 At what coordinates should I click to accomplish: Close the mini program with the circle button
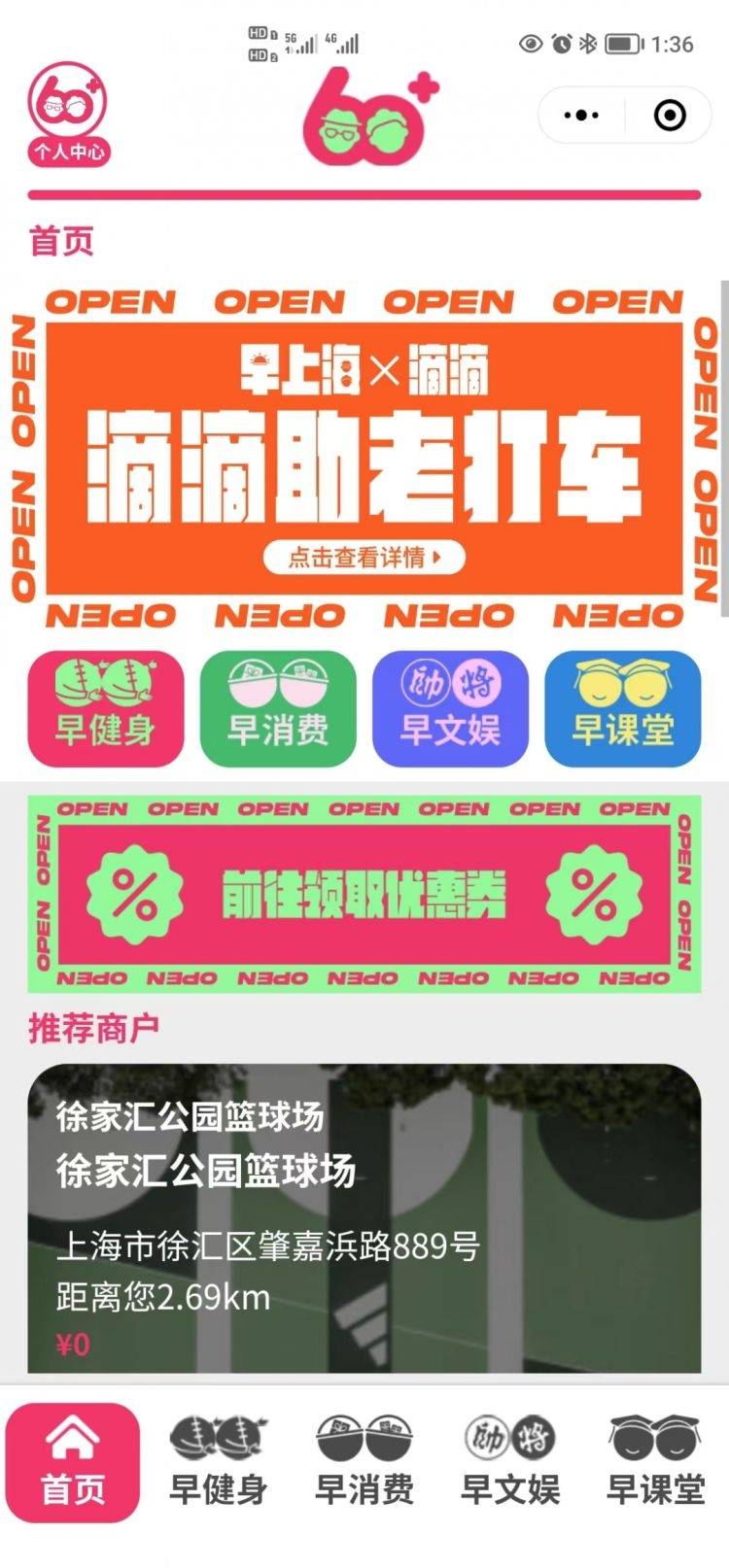pyautogui.click(x=670, y=115)
